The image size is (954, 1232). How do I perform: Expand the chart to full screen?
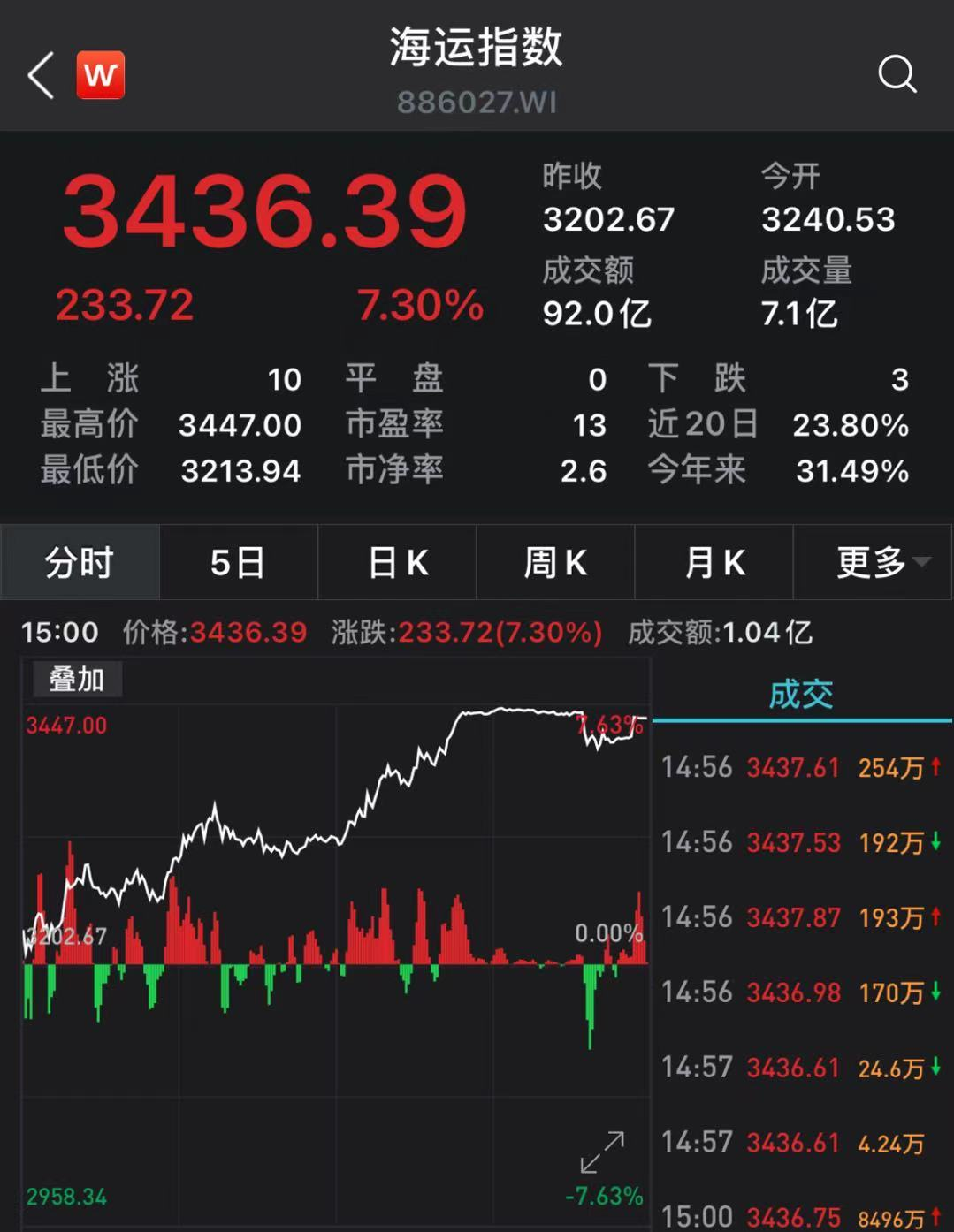pos(602,1152)
